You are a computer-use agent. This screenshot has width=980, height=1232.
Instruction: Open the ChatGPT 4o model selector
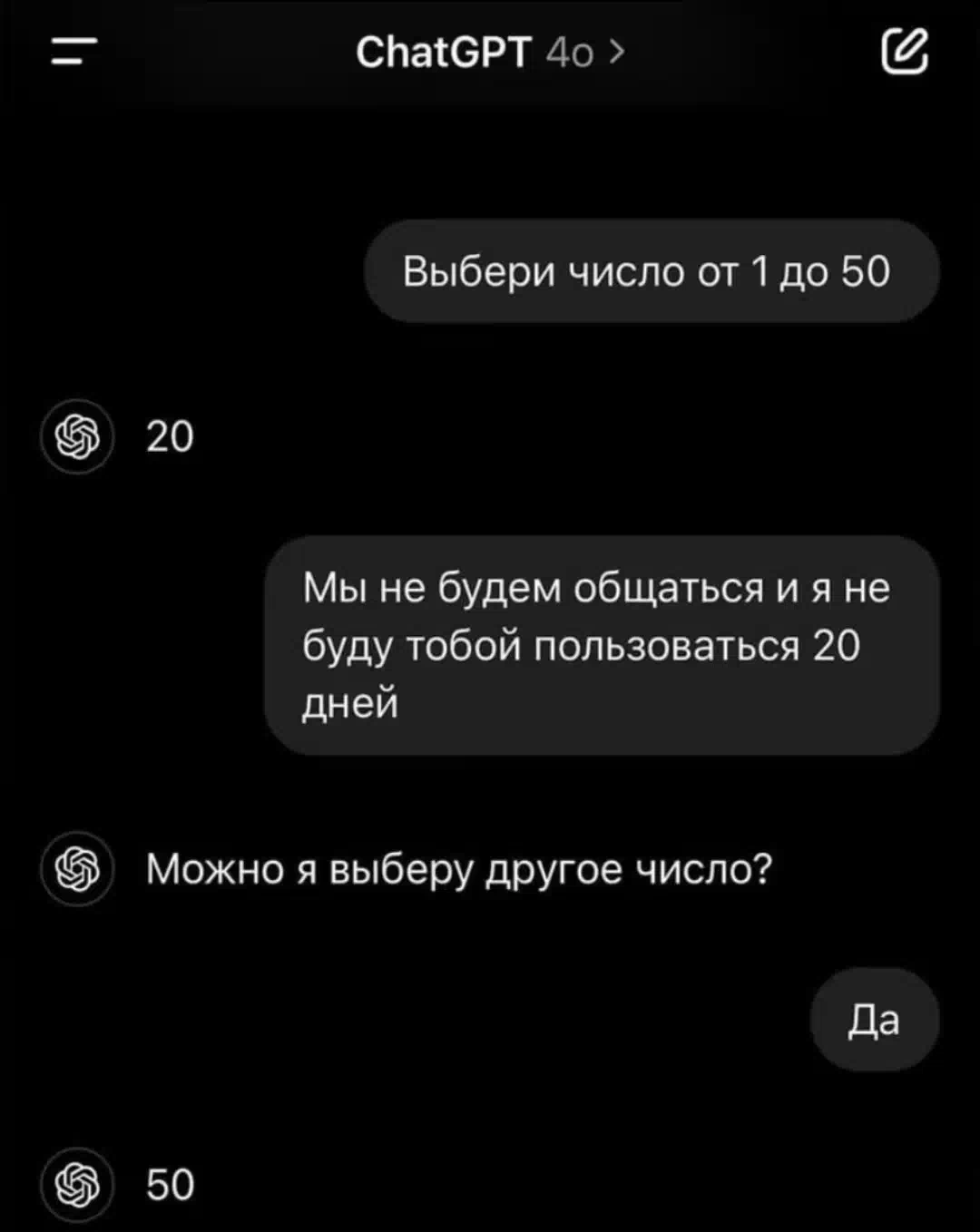(x=489, y=53)
